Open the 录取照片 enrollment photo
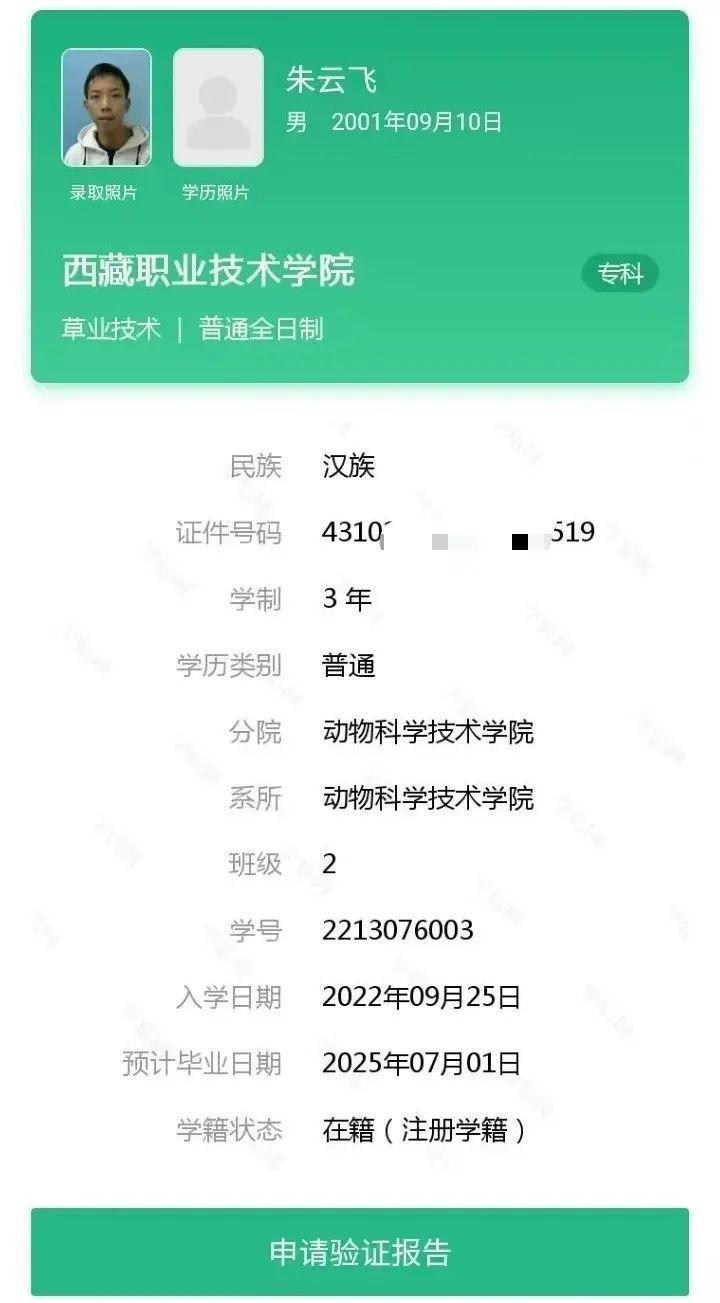The image size is (720, 1303). click(106, 108)
